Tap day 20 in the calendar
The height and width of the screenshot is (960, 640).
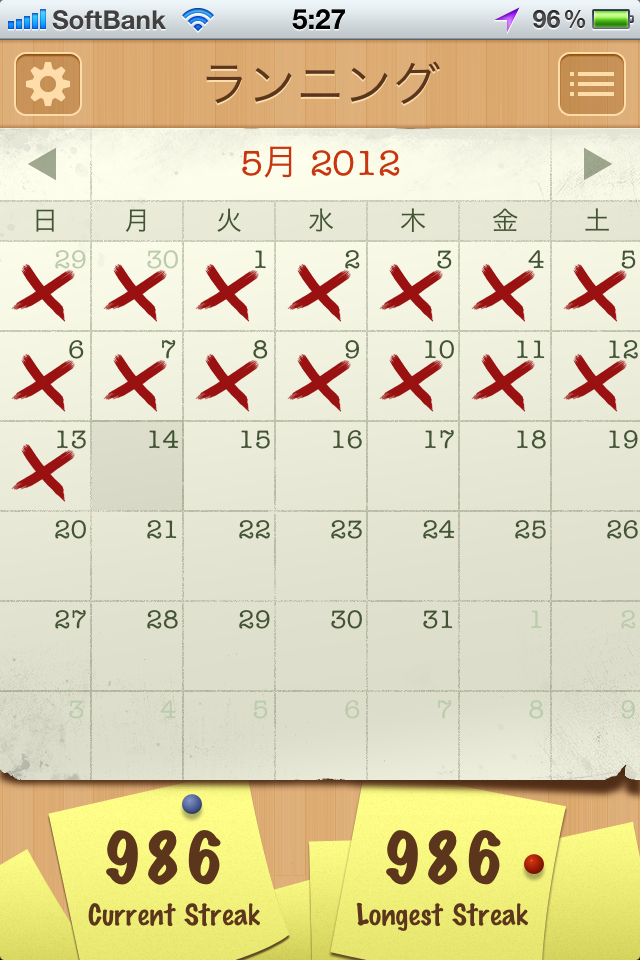[x=45, y=556]
